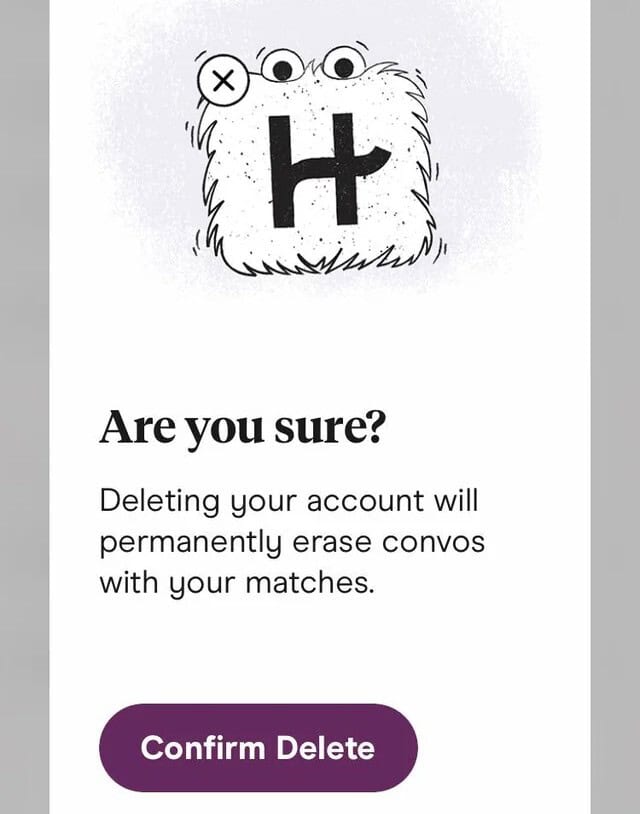Viewport: 640px width, 814px height.
Task: Tap the Confirm Delete button
Action: pos(258,748)
